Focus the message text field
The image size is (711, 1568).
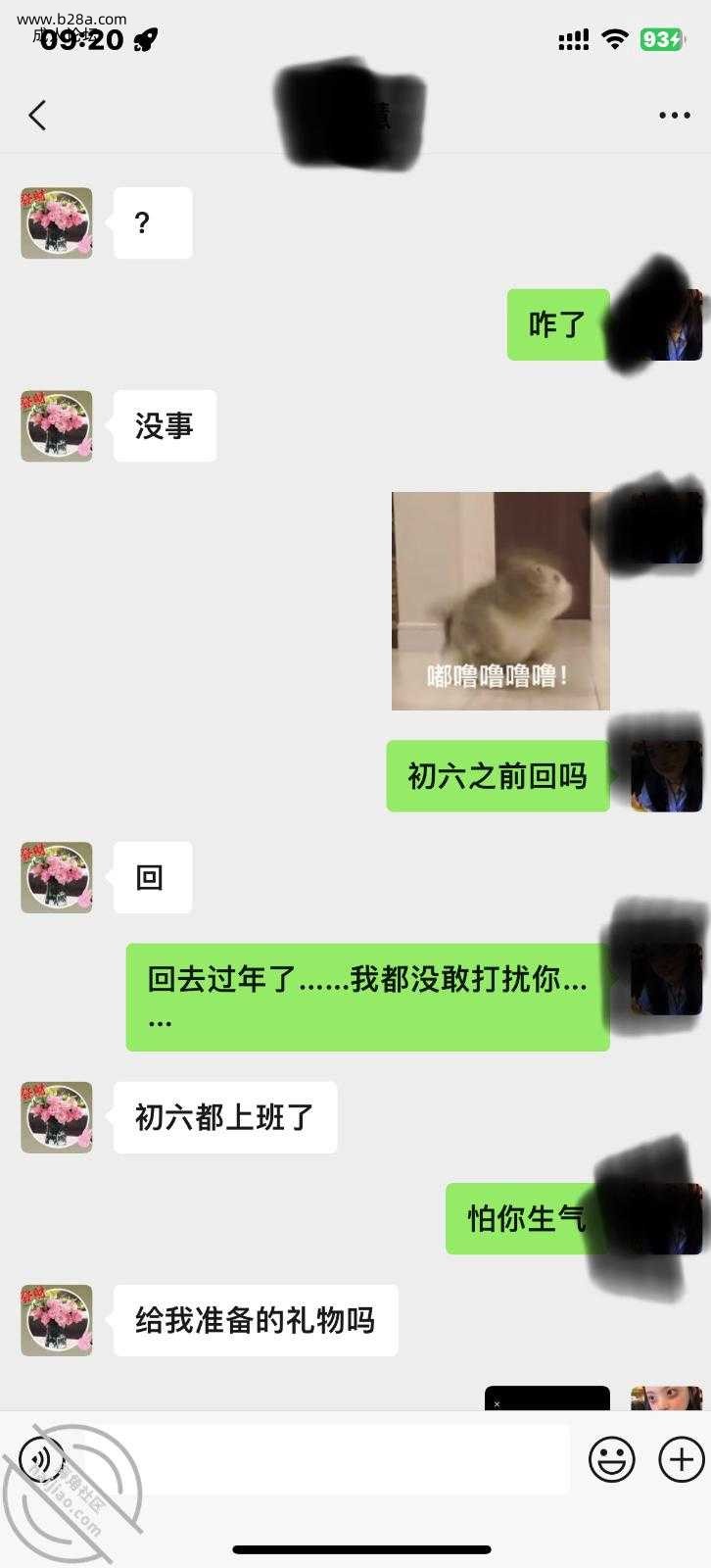click(x=323, y=1458)
